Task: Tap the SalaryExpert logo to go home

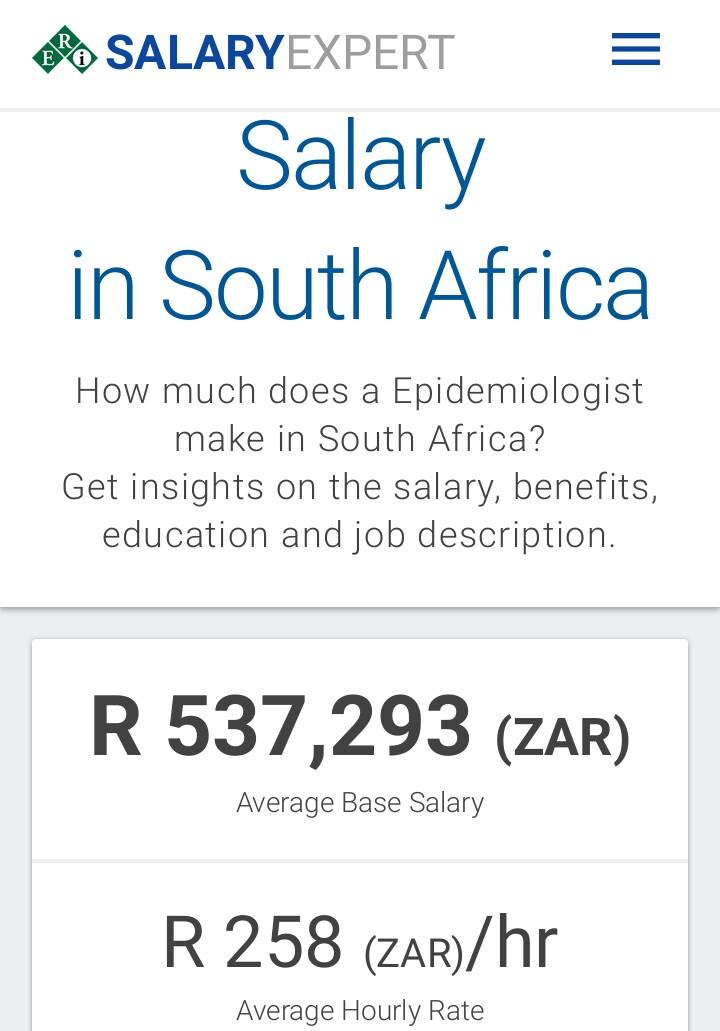Action: [x=243, y=52]
